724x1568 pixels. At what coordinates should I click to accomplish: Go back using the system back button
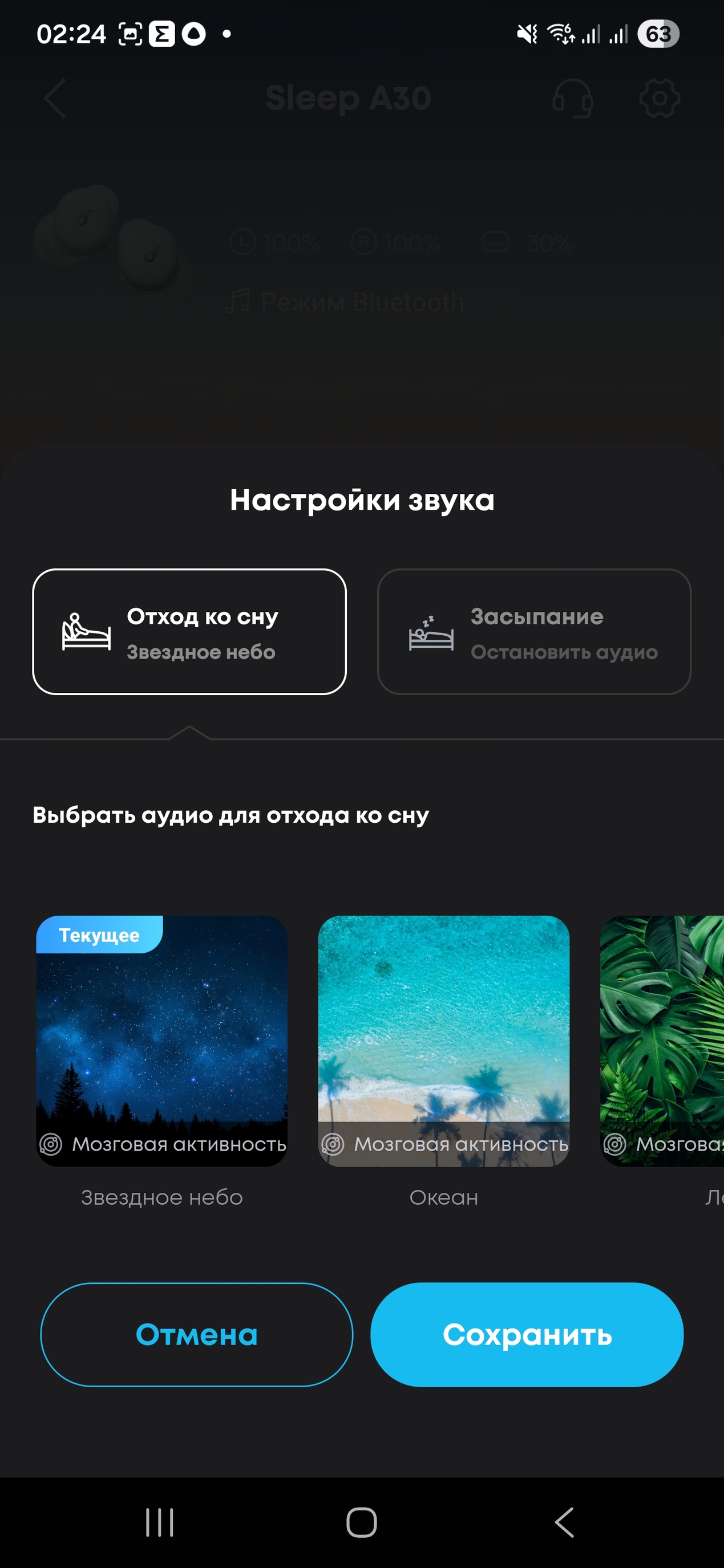[x=564, y=1522]
